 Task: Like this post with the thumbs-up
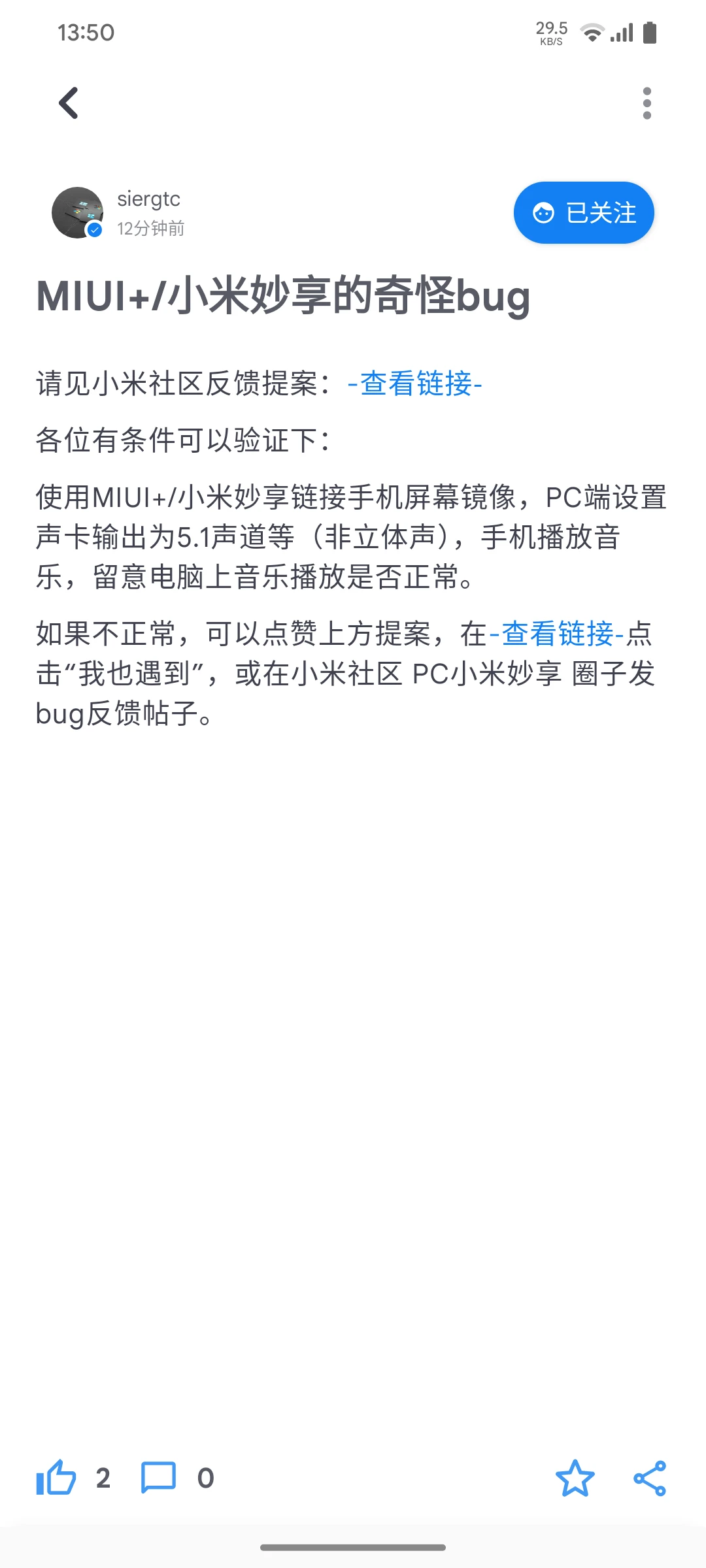pos(56,1478)
